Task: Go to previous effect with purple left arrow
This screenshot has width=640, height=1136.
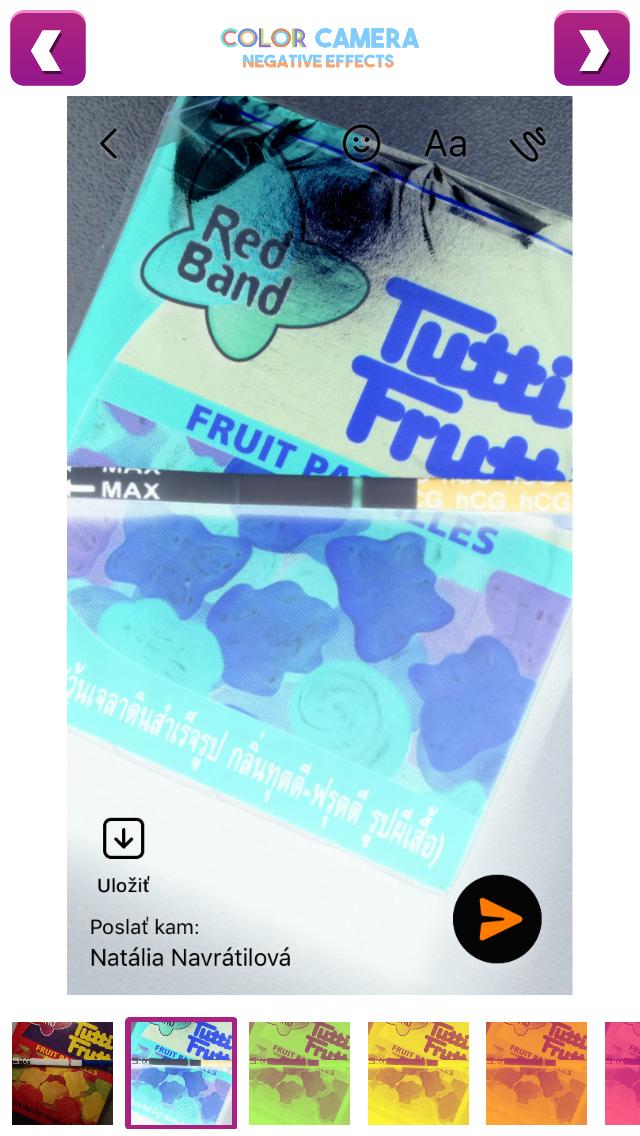Action: pos(48,48)
